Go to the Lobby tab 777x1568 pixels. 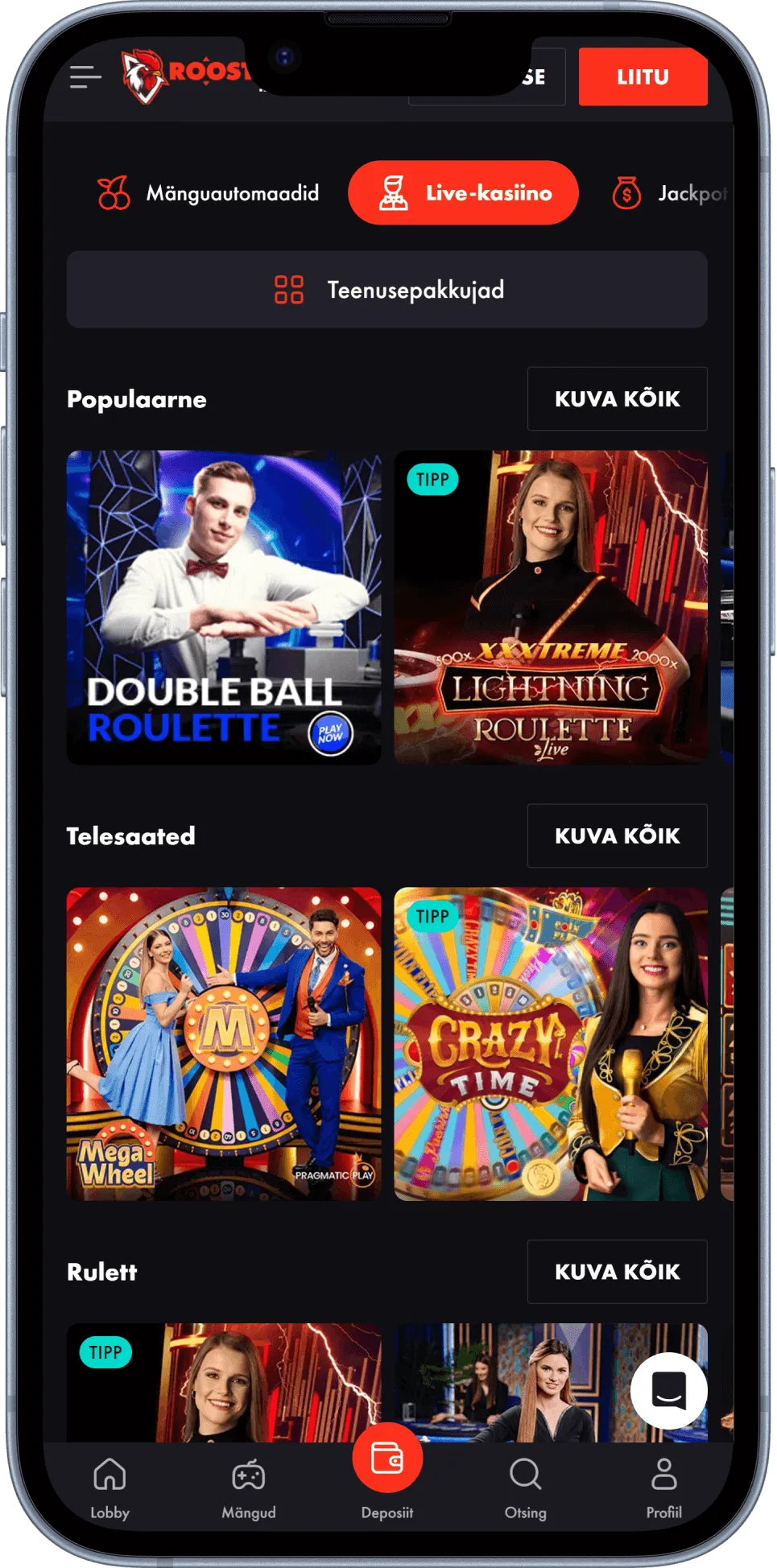click(110, 1489)
